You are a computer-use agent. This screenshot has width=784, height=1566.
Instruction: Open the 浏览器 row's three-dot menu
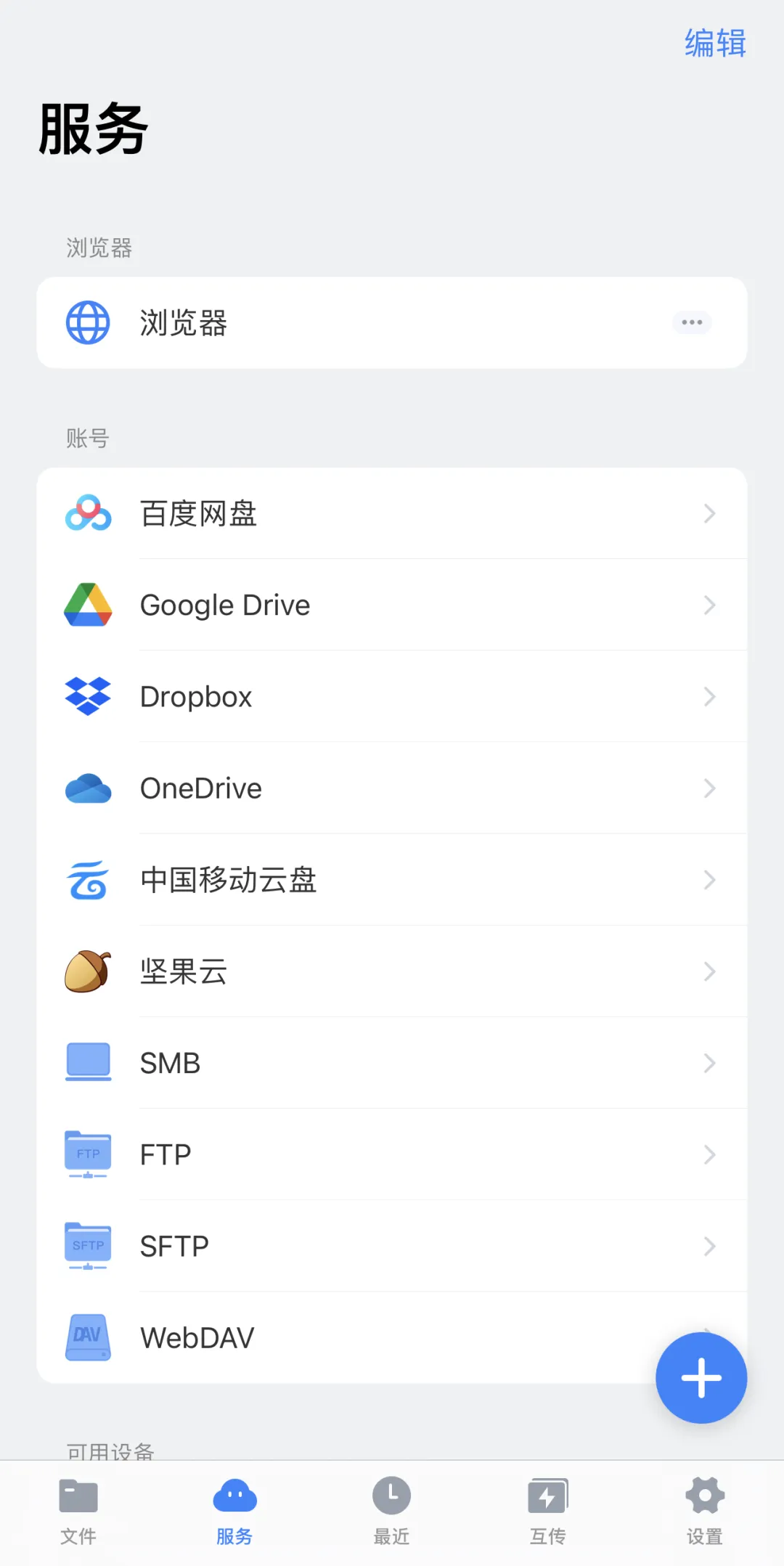click(x=692, y=322)
